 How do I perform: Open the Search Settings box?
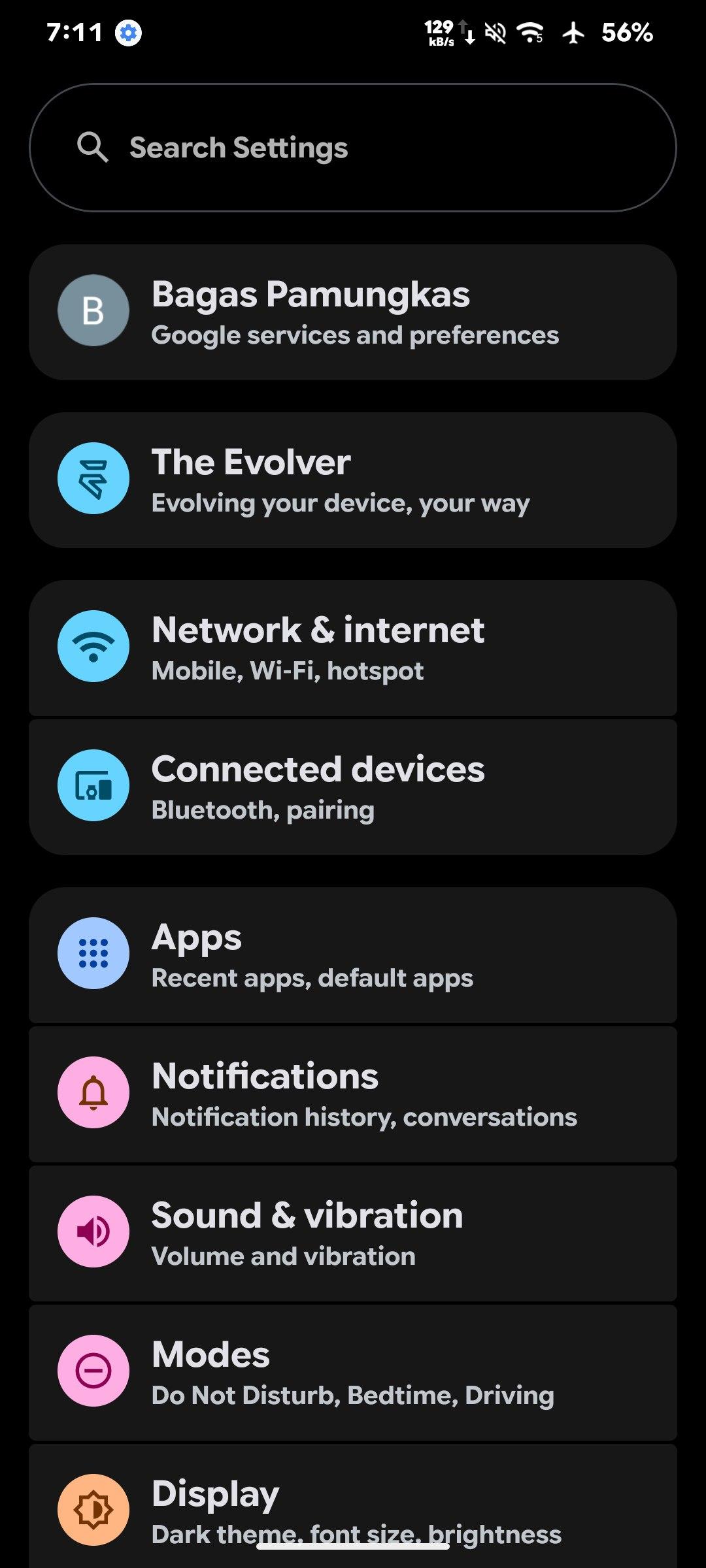[353, 148]
